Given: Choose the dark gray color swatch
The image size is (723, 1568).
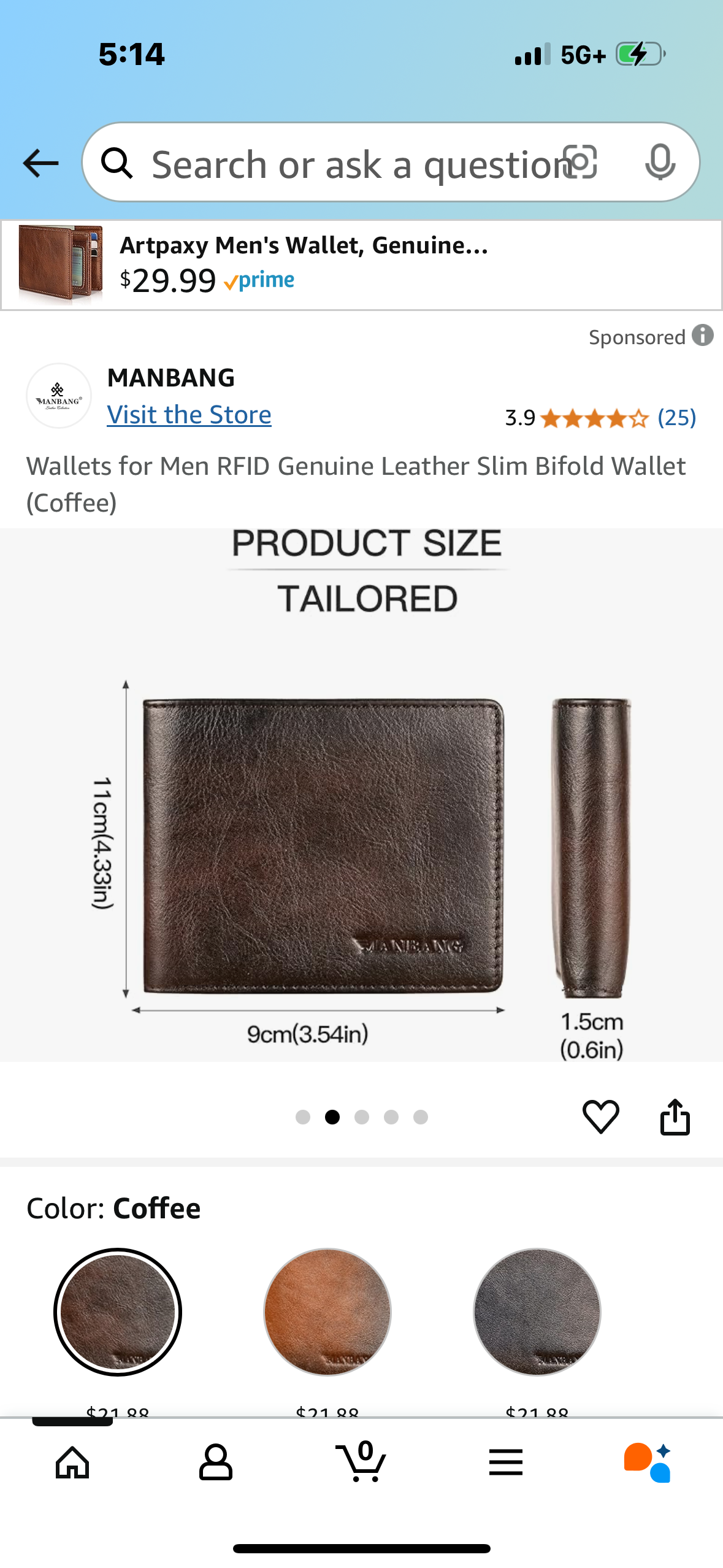Looking at the screenshot, I should coord(537,1312).
